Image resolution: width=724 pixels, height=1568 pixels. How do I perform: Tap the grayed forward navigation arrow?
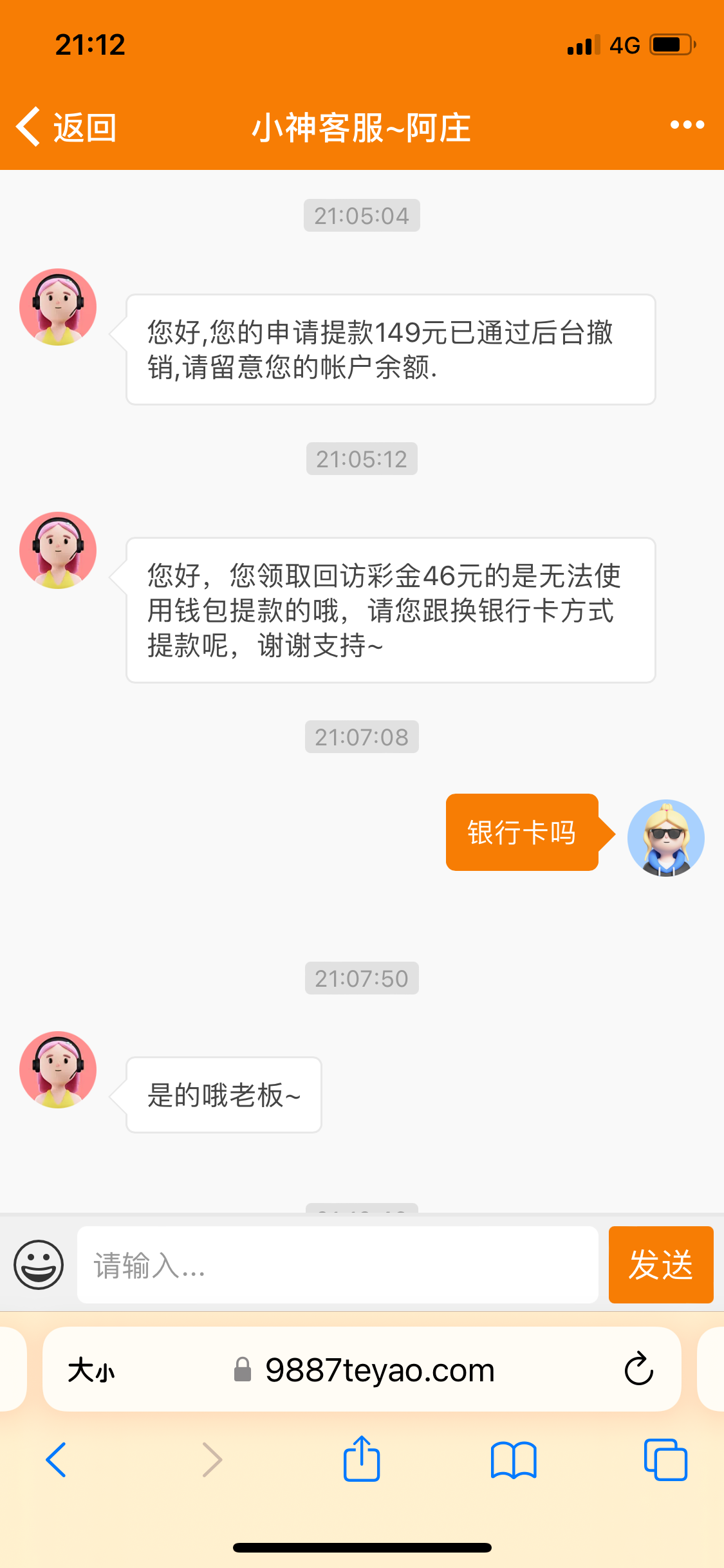(x=211, y=1460)
